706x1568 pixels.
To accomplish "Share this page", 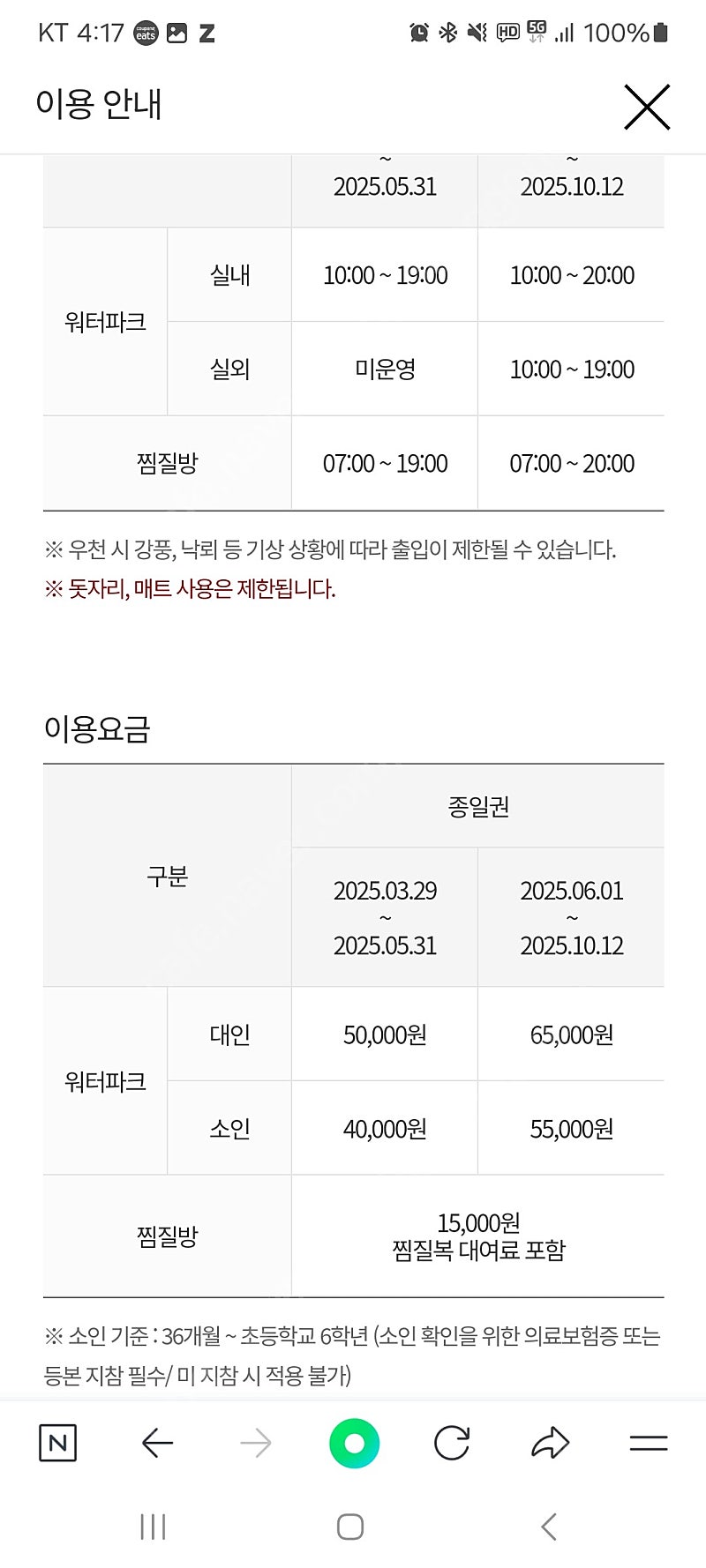I will click(551, 1444).
